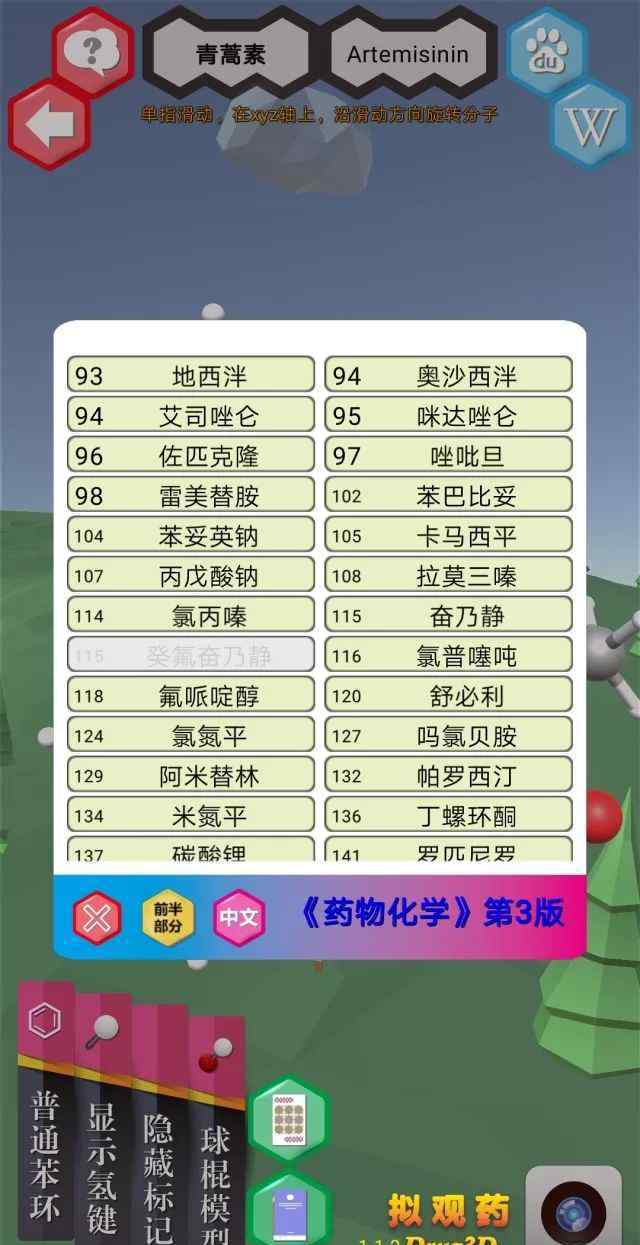The image size is (640, 1245).
Task: Switch to 前半部分 section
Action: point(168,917)
